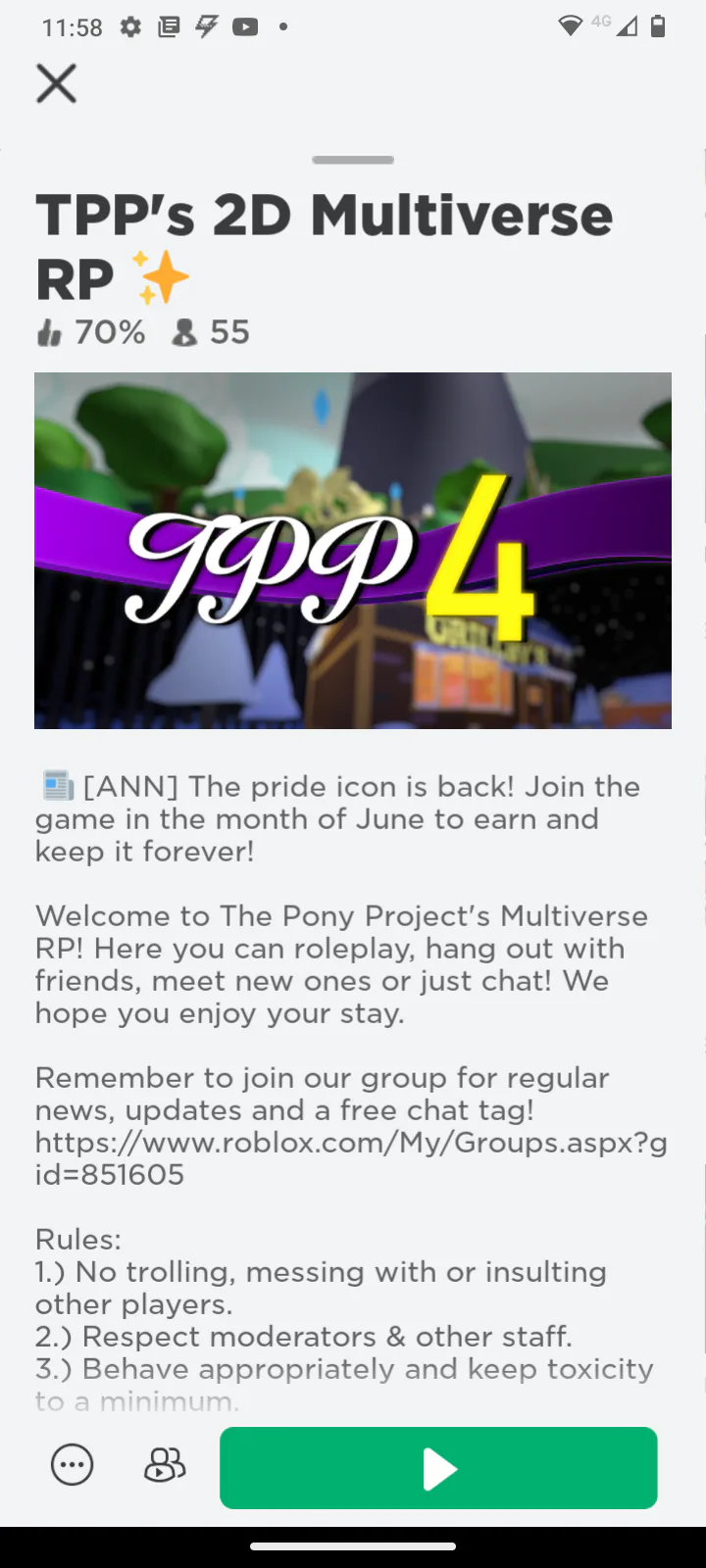
Task: Open the friends invite icon
Action: (164, 1466)
